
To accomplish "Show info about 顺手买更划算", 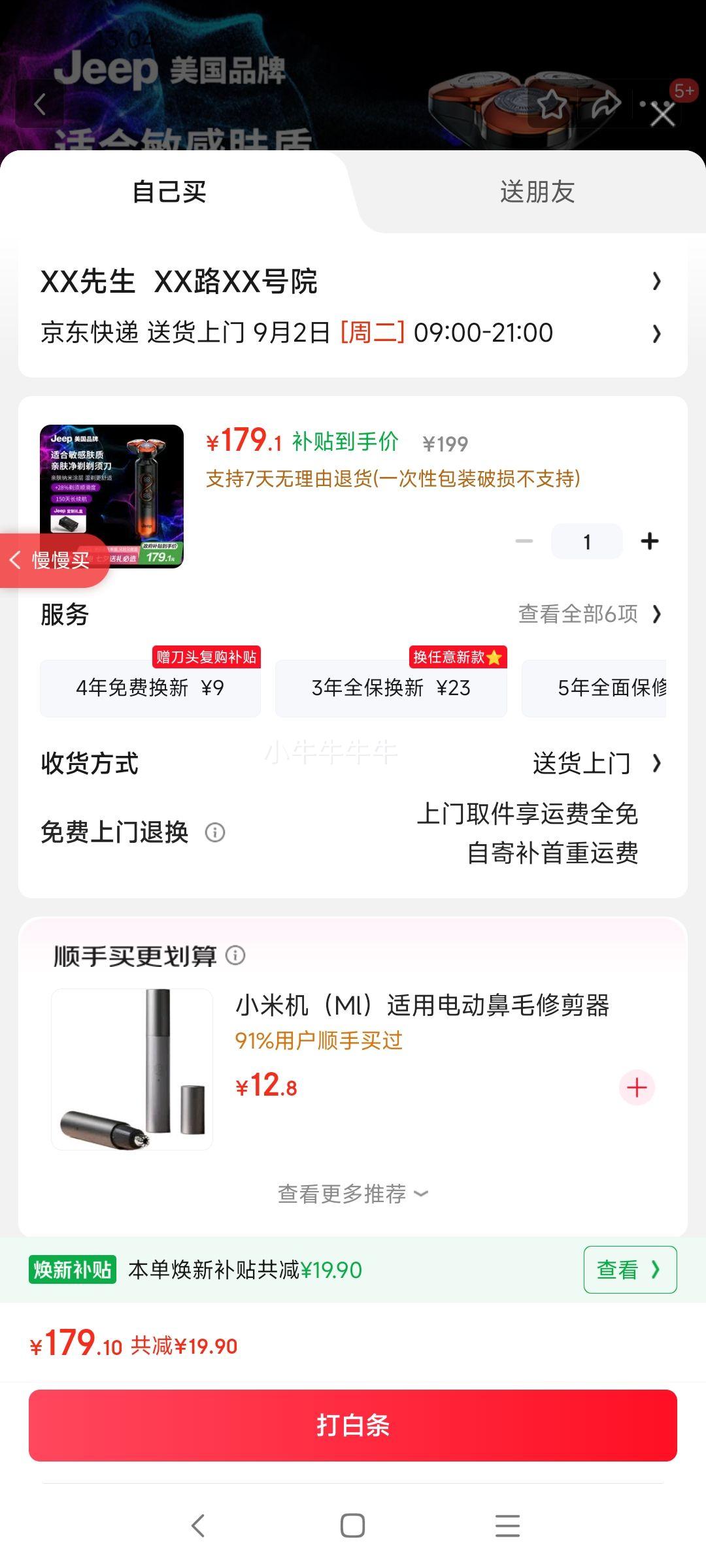I will point(235,955).
